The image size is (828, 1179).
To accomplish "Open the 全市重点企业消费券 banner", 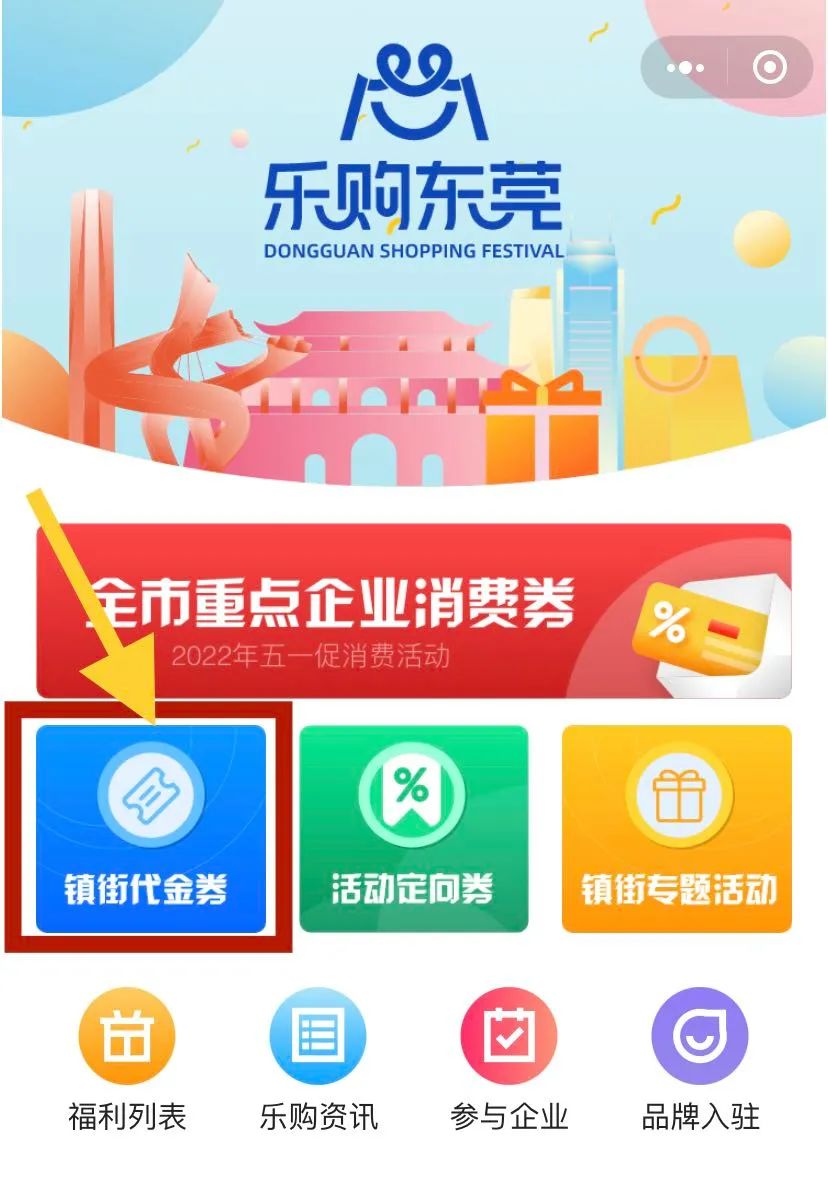I will (413, 610).
